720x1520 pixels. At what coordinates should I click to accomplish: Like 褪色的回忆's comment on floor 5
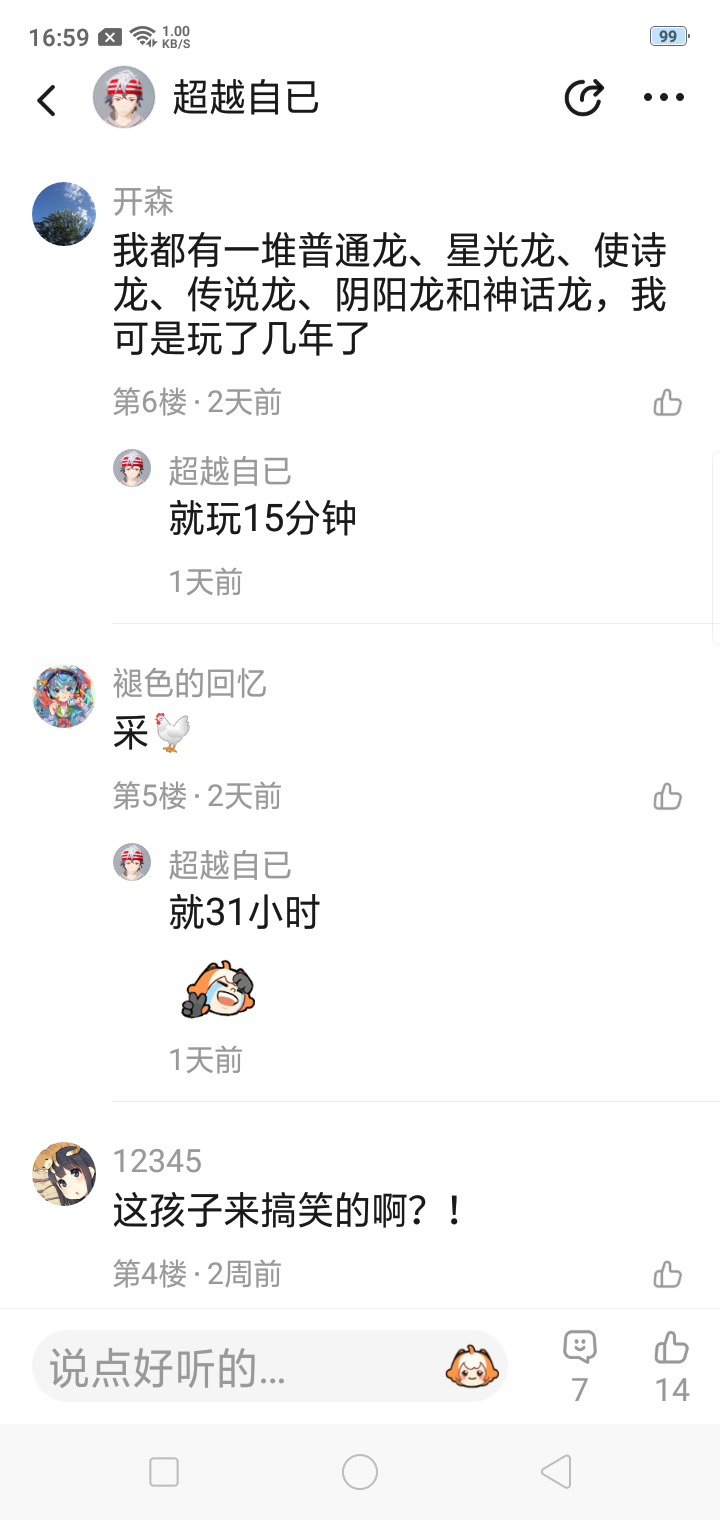pos(667,797)
